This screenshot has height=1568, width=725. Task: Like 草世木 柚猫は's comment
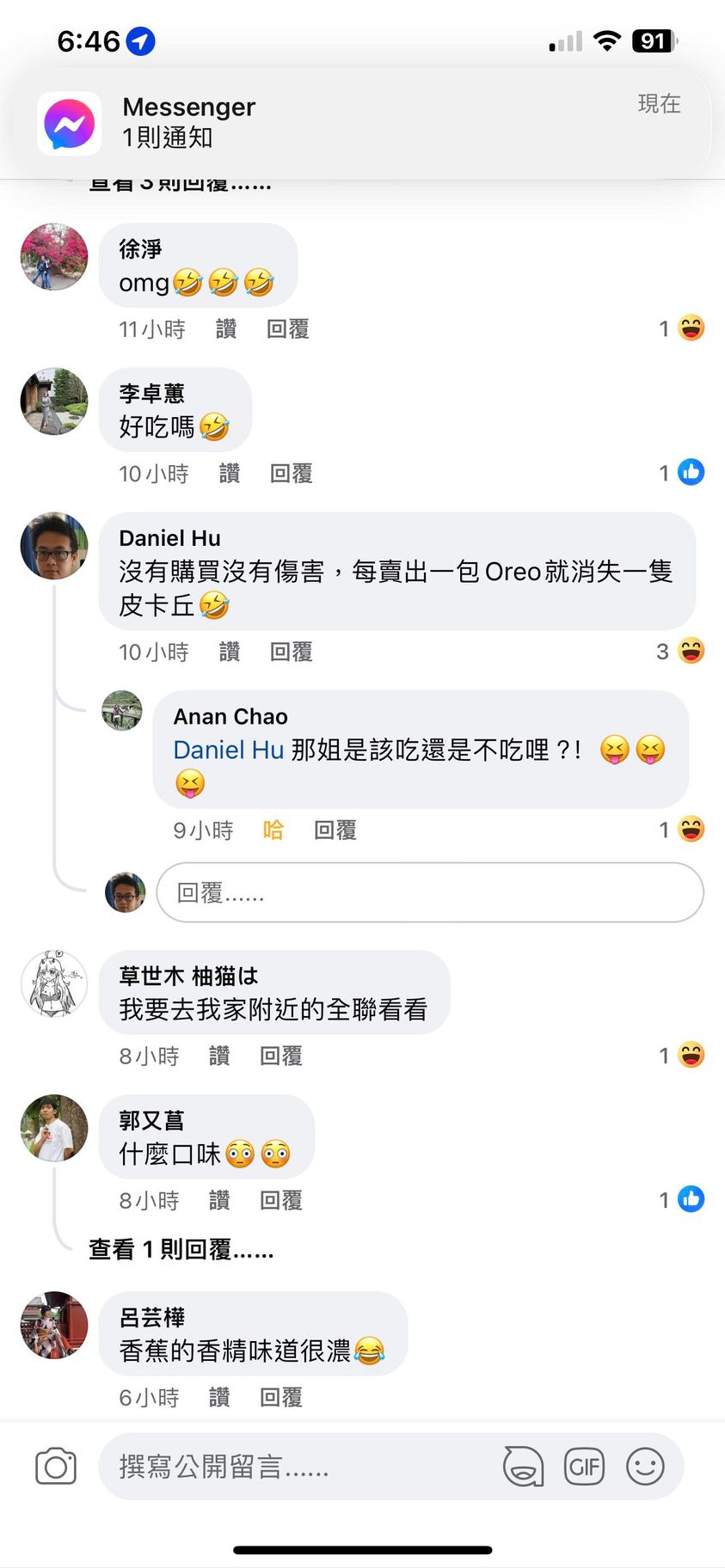click(219, 1057)
